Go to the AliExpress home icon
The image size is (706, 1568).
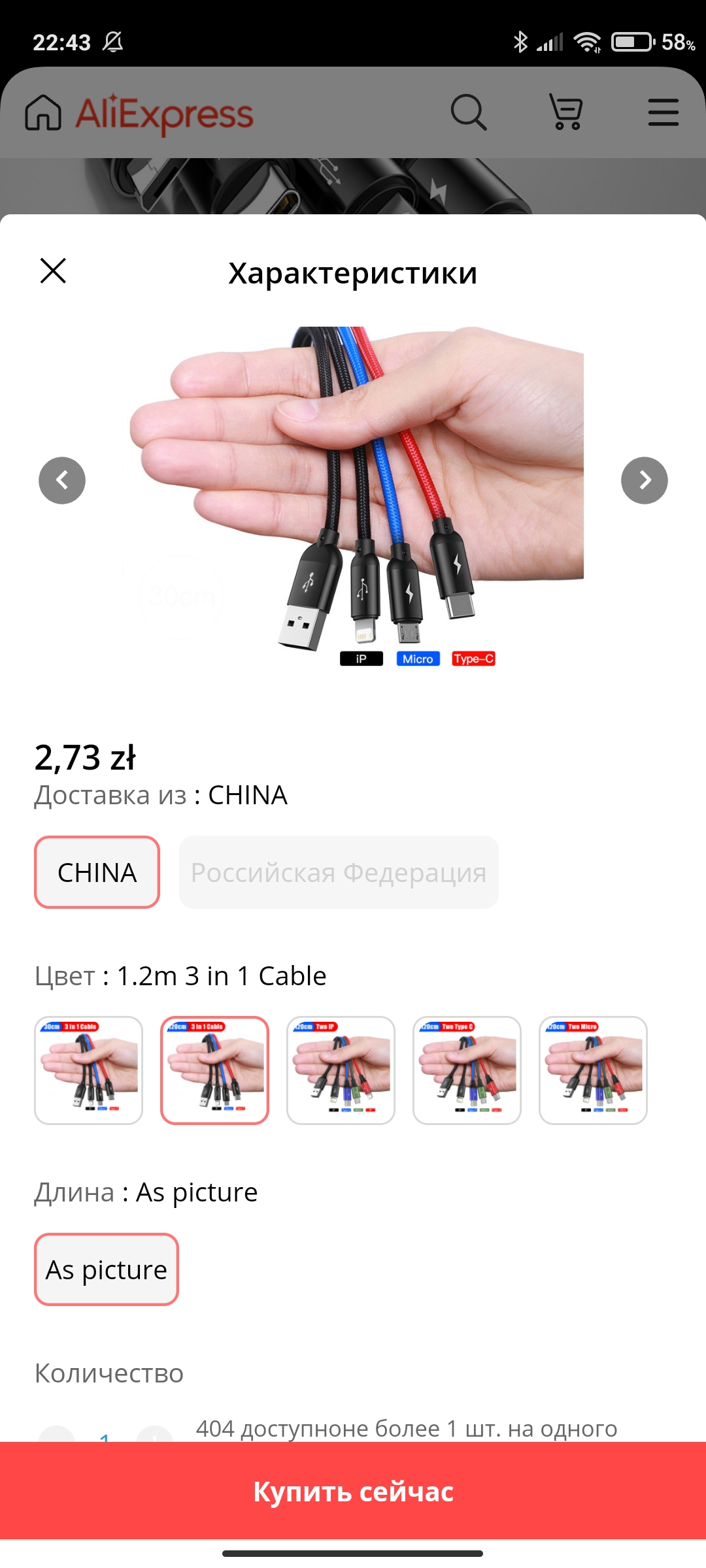click(43, 112)
